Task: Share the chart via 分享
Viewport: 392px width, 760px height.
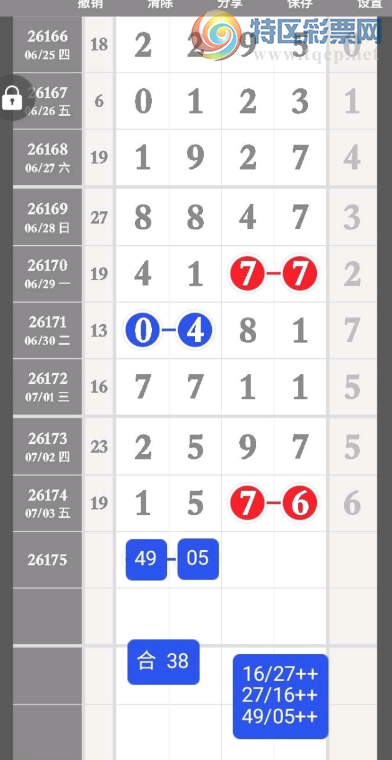Action: click(x=230, y=4)
